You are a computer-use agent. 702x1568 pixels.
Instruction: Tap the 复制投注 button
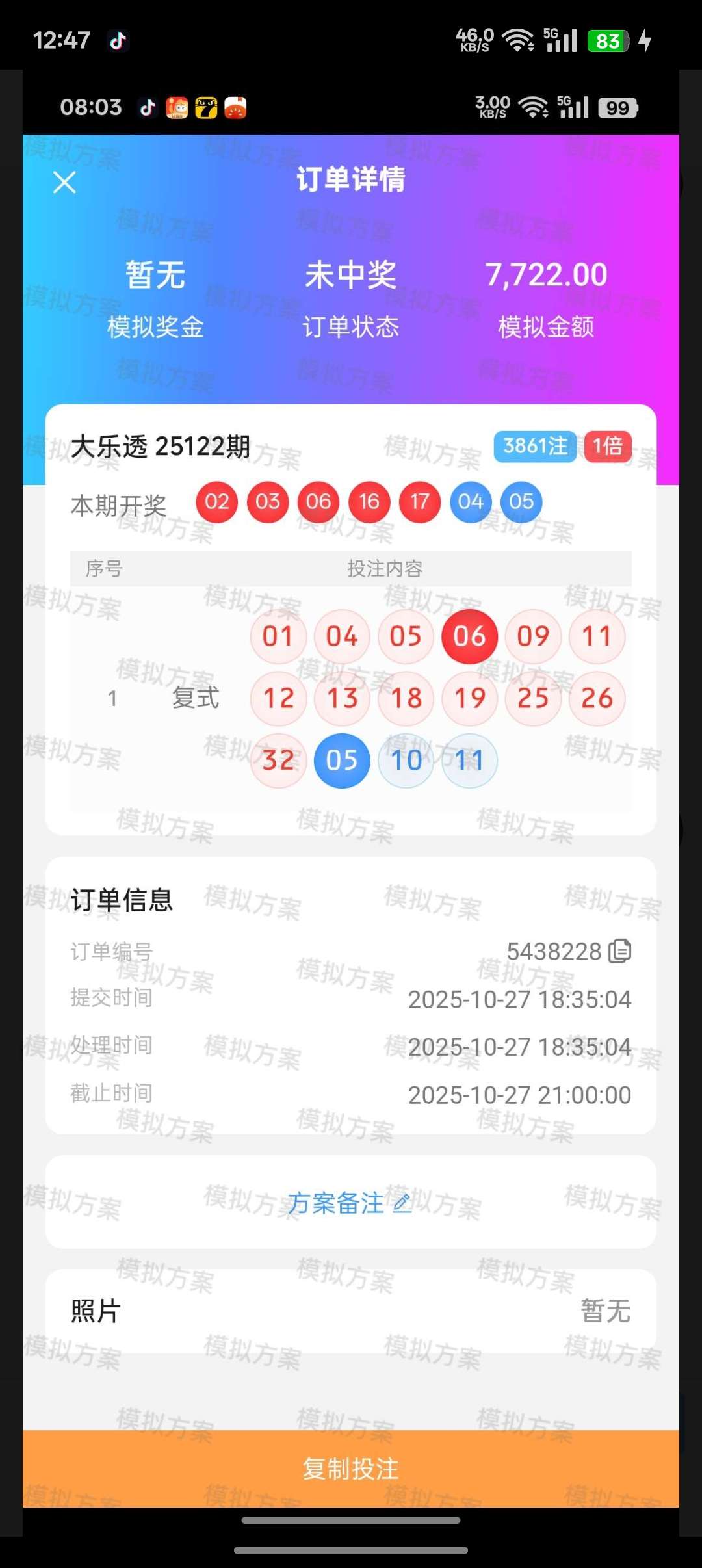[351, 1469]
